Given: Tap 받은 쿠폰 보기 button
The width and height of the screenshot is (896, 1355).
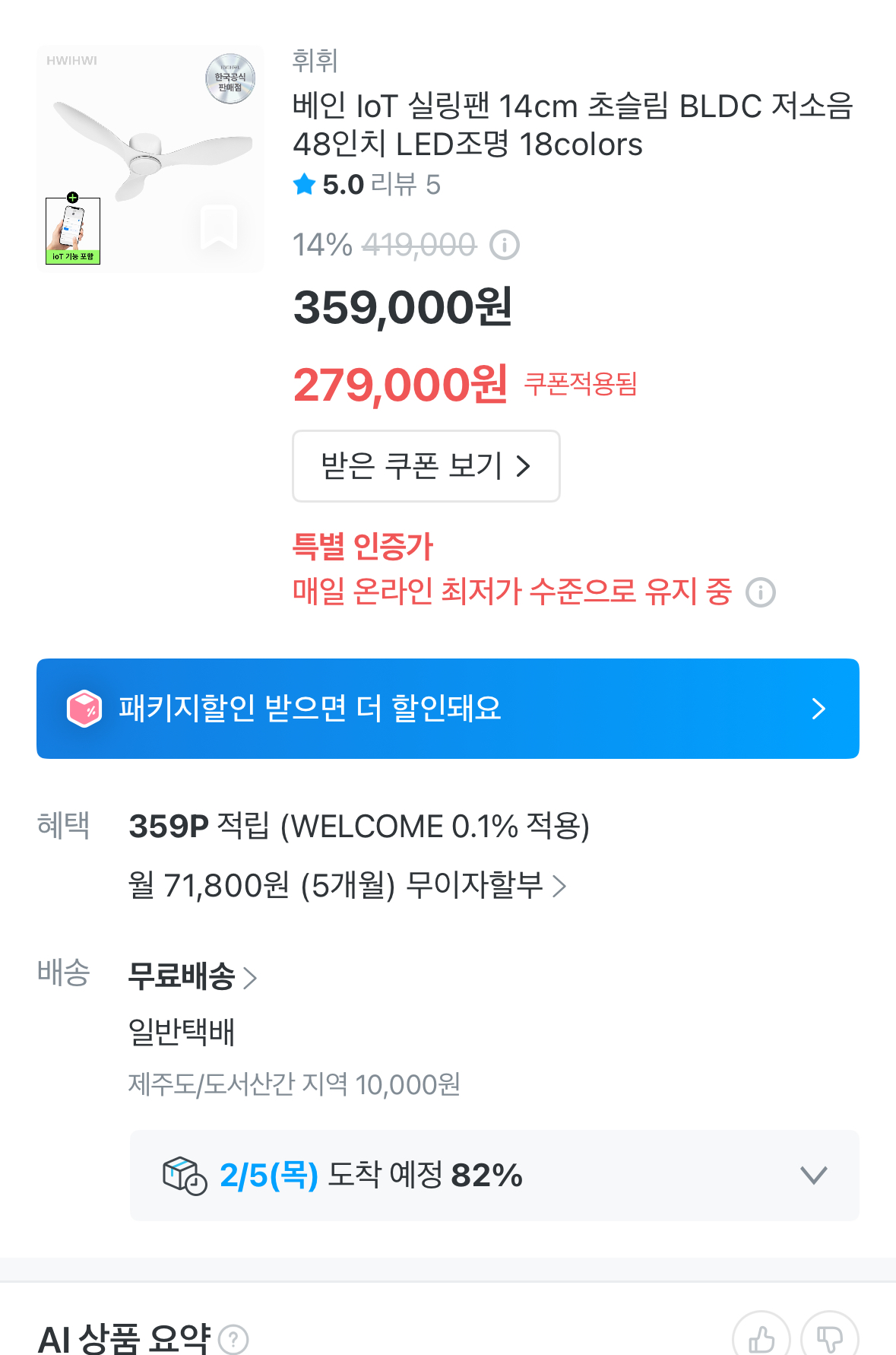Looking at the screenshot, I should click(426, 466).
